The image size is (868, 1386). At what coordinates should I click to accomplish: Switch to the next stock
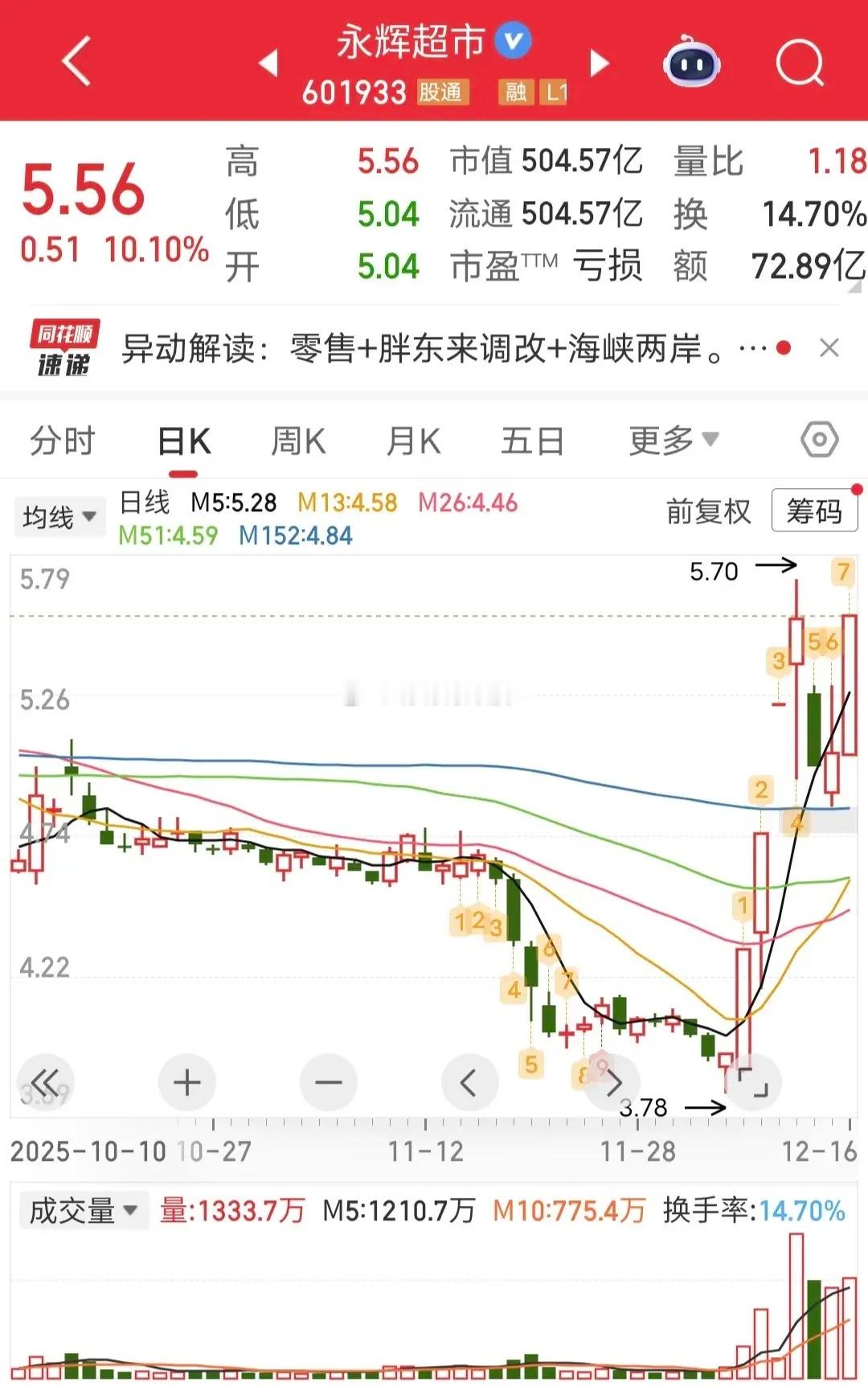(x=600, y=63)
